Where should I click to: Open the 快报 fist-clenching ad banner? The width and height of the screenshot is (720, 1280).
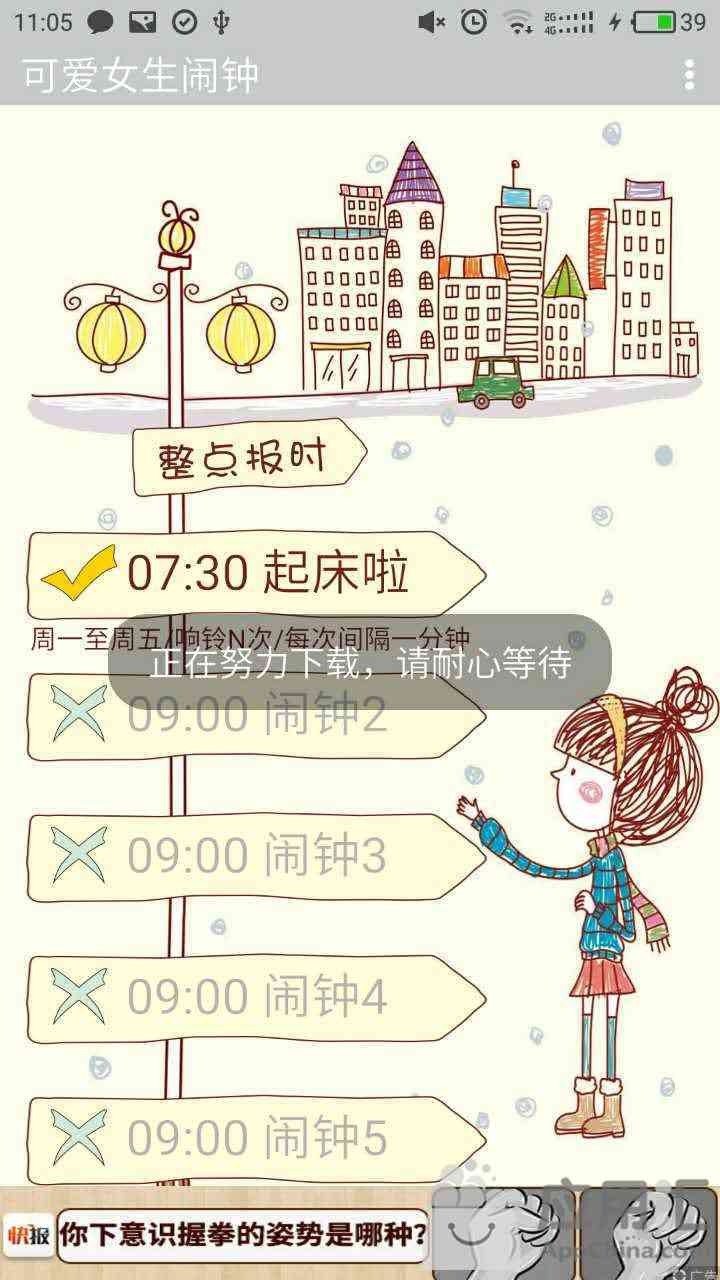tap(360, 1233)
